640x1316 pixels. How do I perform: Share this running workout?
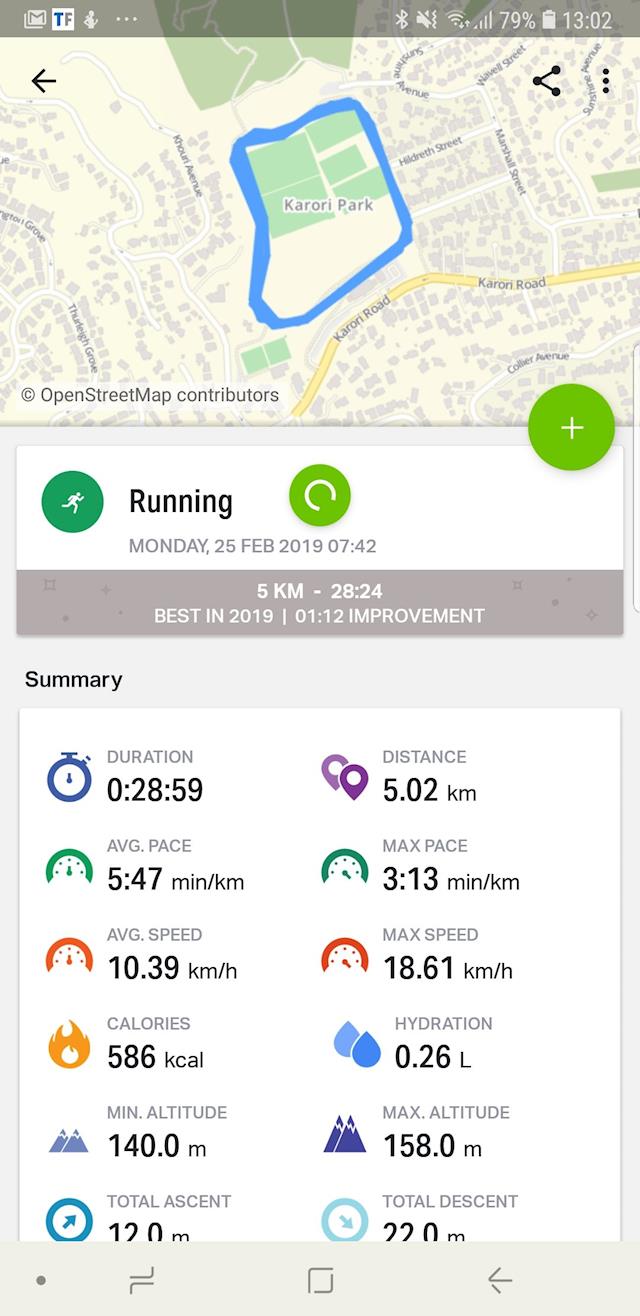(546, 81)
